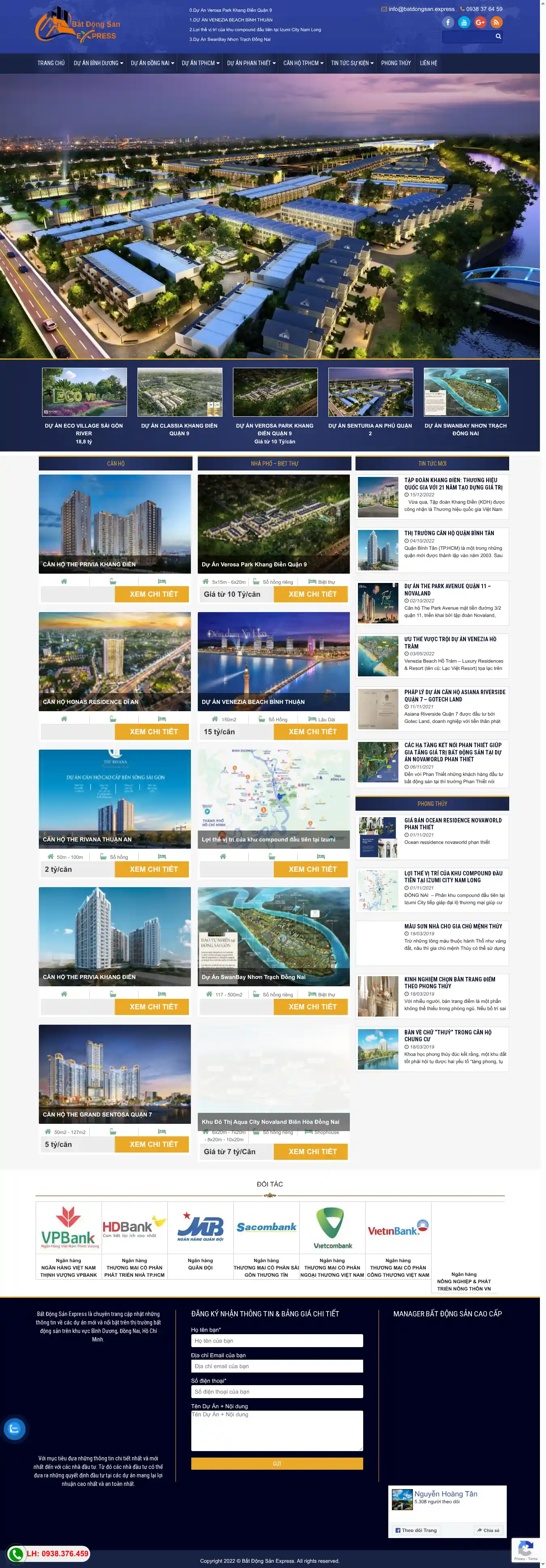Screen dimensions: 546x1568
Task: Focus the Họ tên bạn name field
Action: pos(277,1341)
